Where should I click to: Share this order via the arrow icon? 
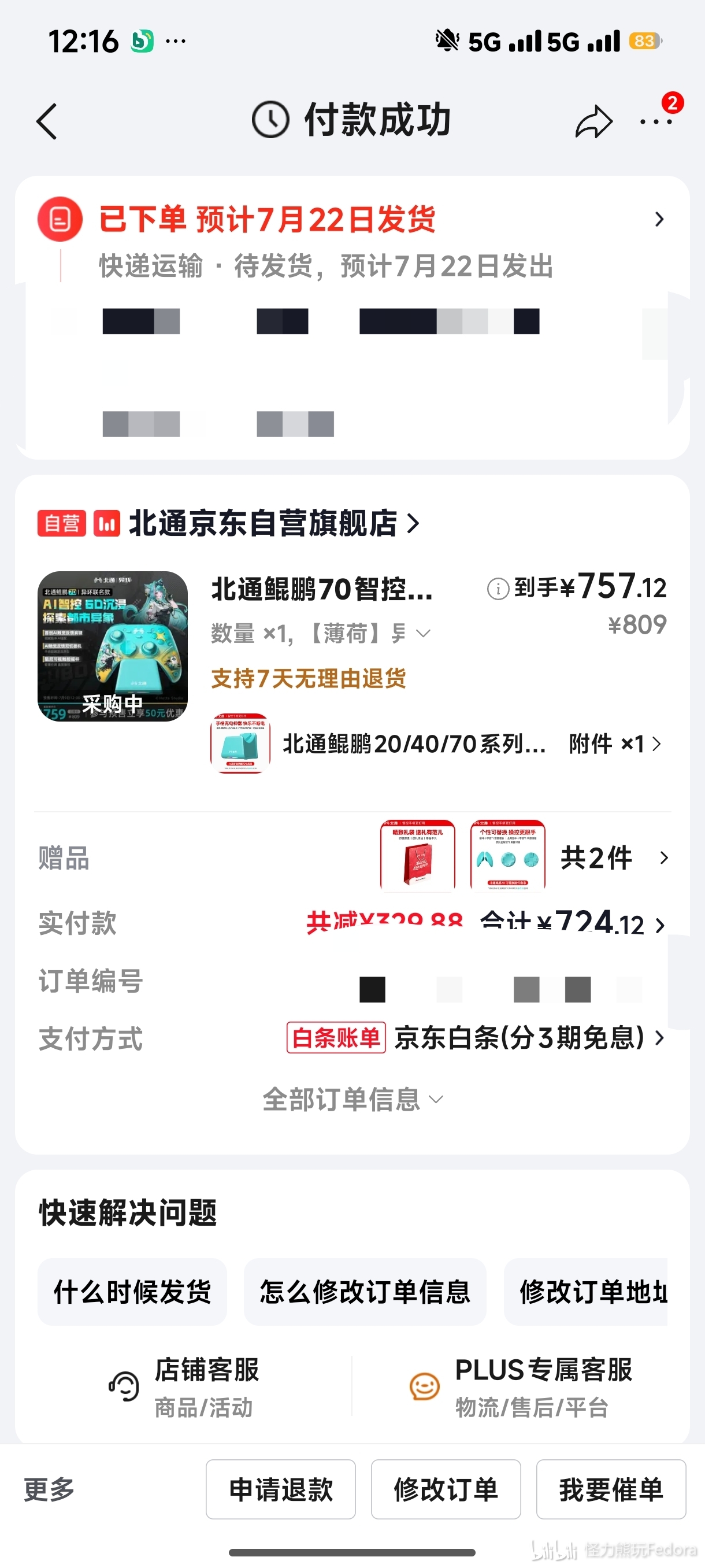[x=593, y=121]
